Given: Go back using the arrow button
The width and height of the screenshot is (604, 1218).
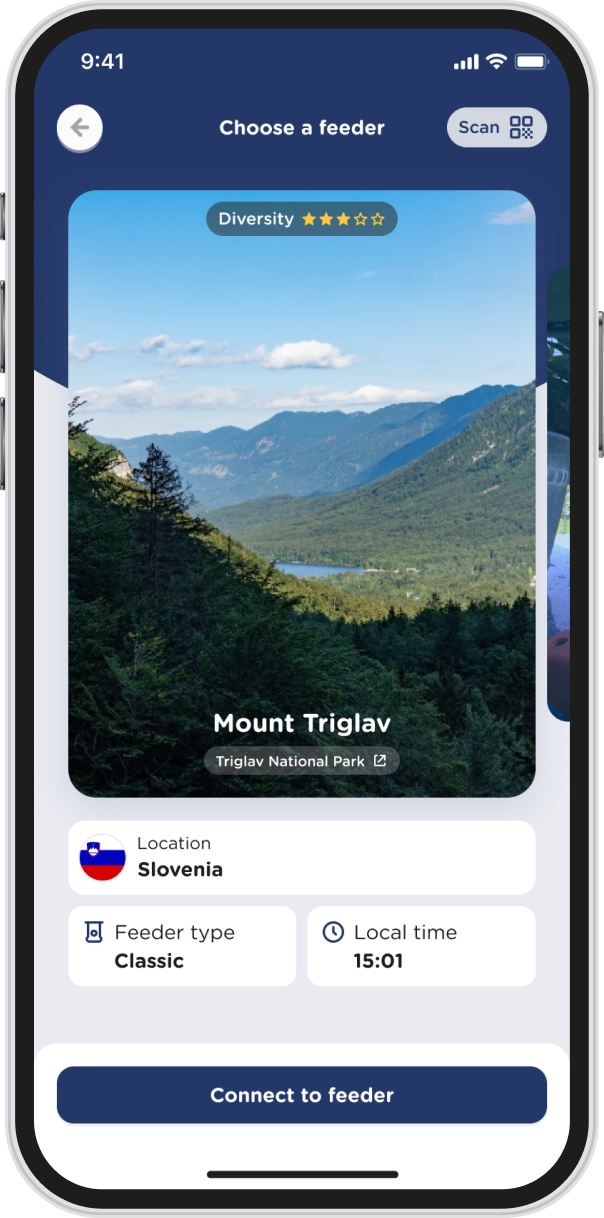Looking at the screenshot, I should click(x=80, y=128).
